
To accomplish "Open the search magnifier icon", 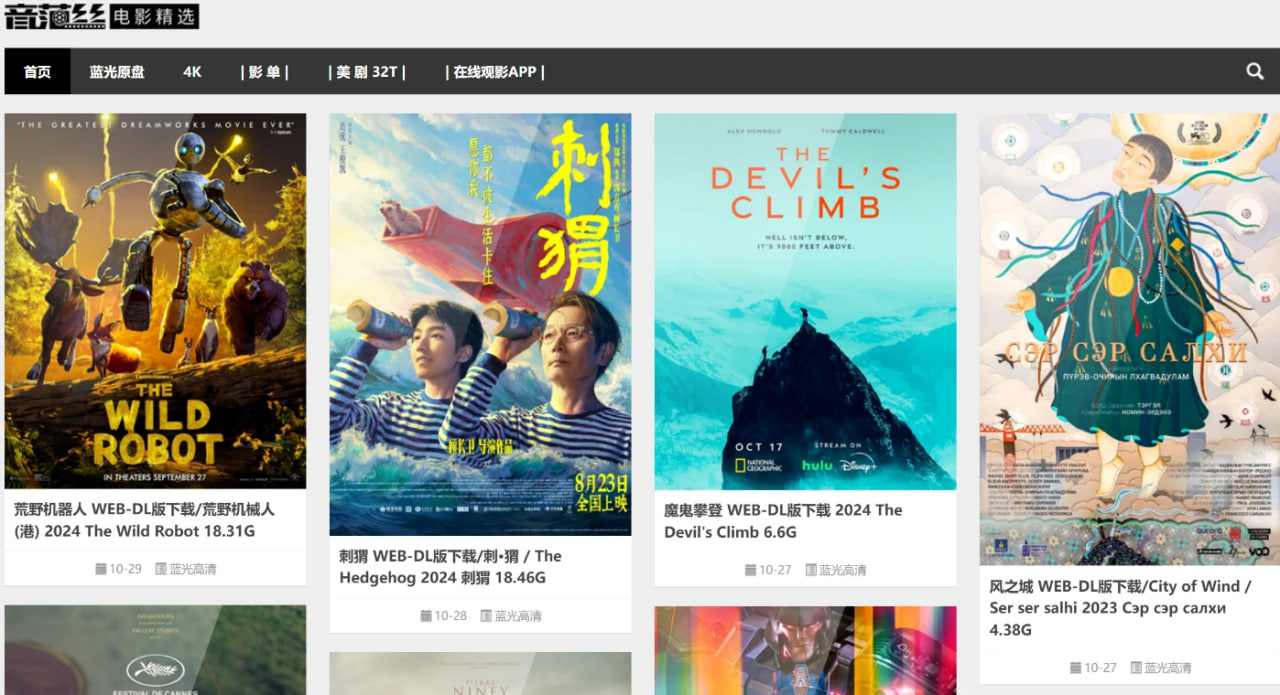I will pyautogui.click(x=1255, y=71).
